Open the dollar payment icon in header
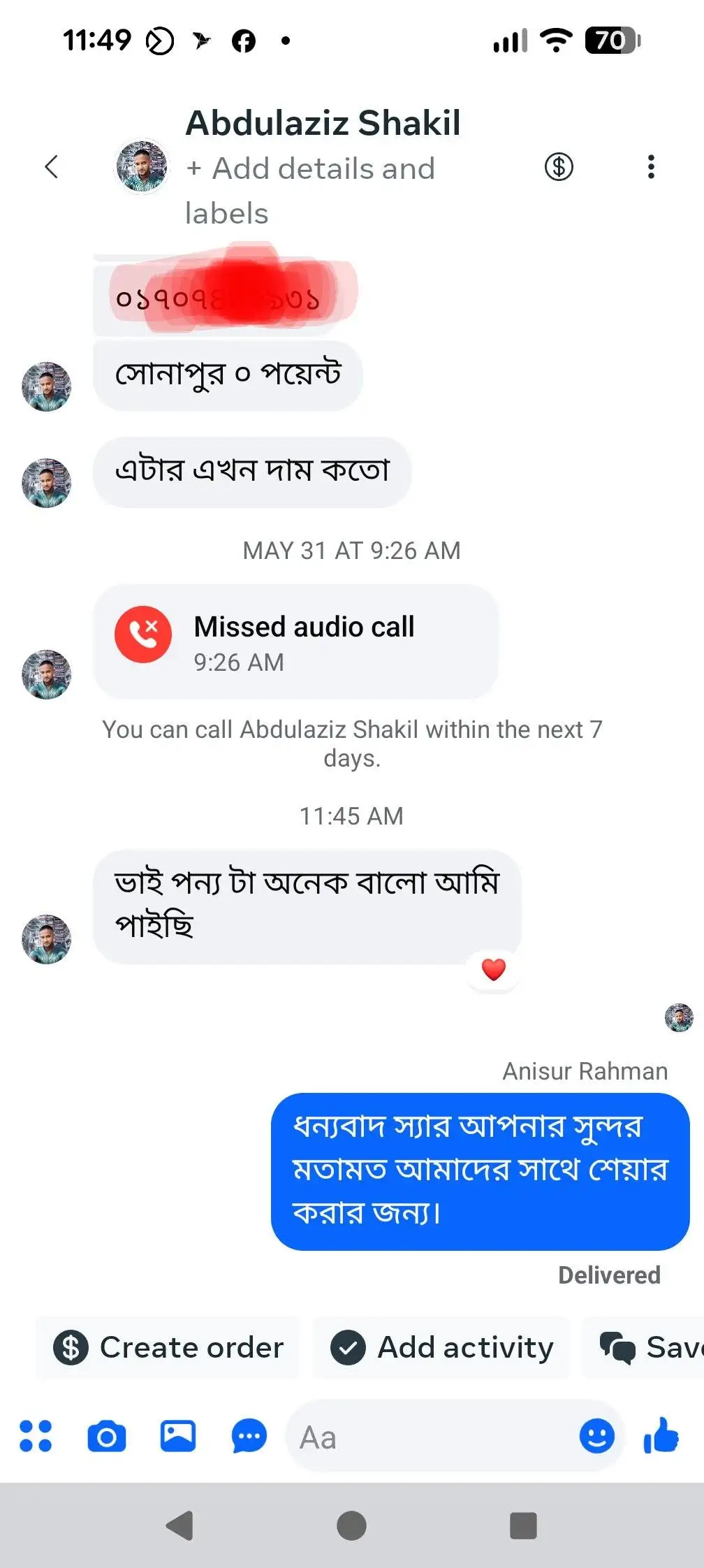Screen dimensions: 704x1568 tap(559, 167)
